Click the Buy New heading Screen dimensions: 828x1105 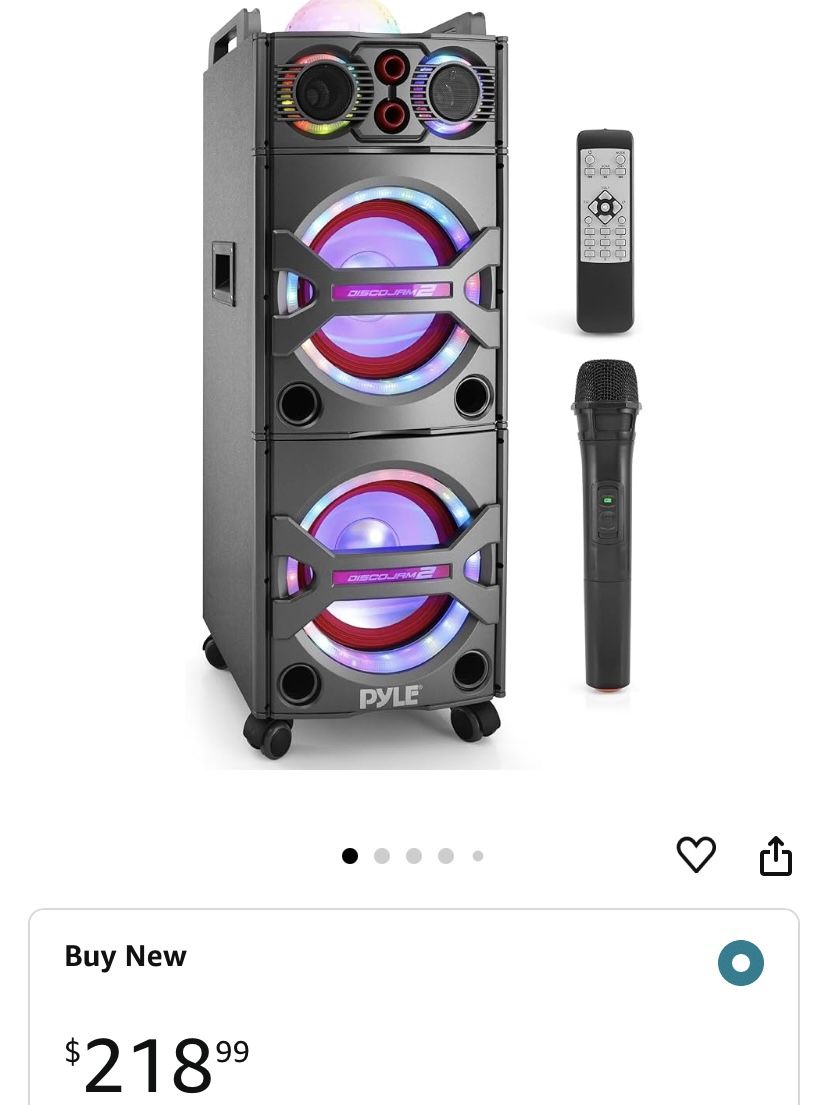pyautogui.click(x=126, y=956)
